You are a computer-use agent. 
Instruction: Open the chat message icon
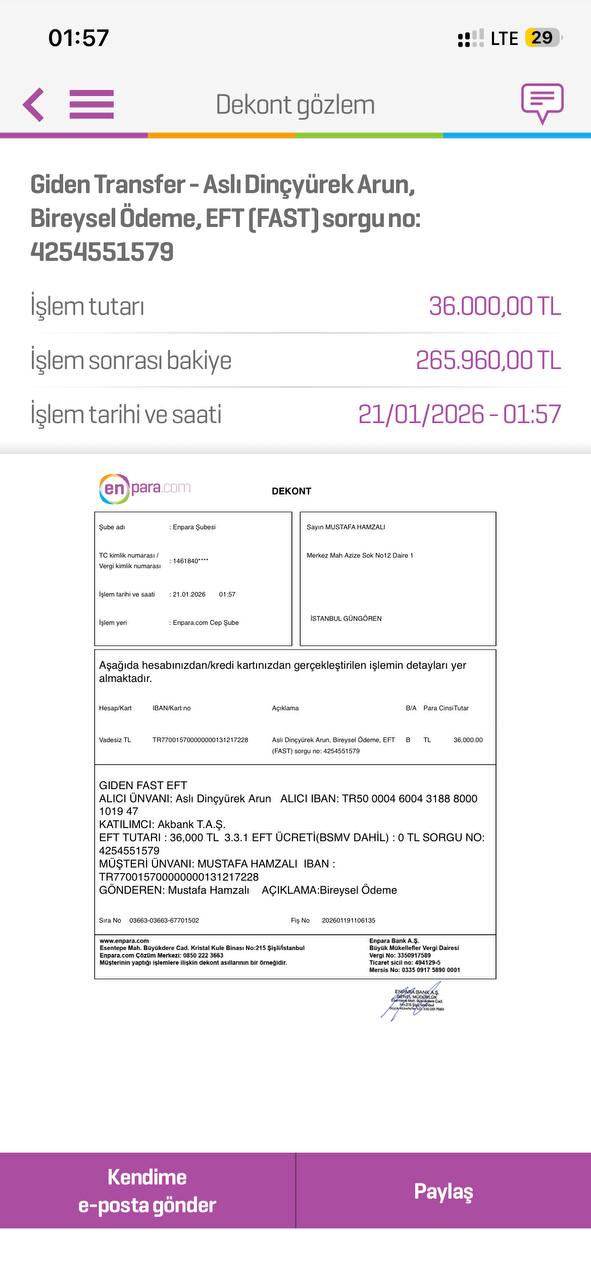click(542, 103)
